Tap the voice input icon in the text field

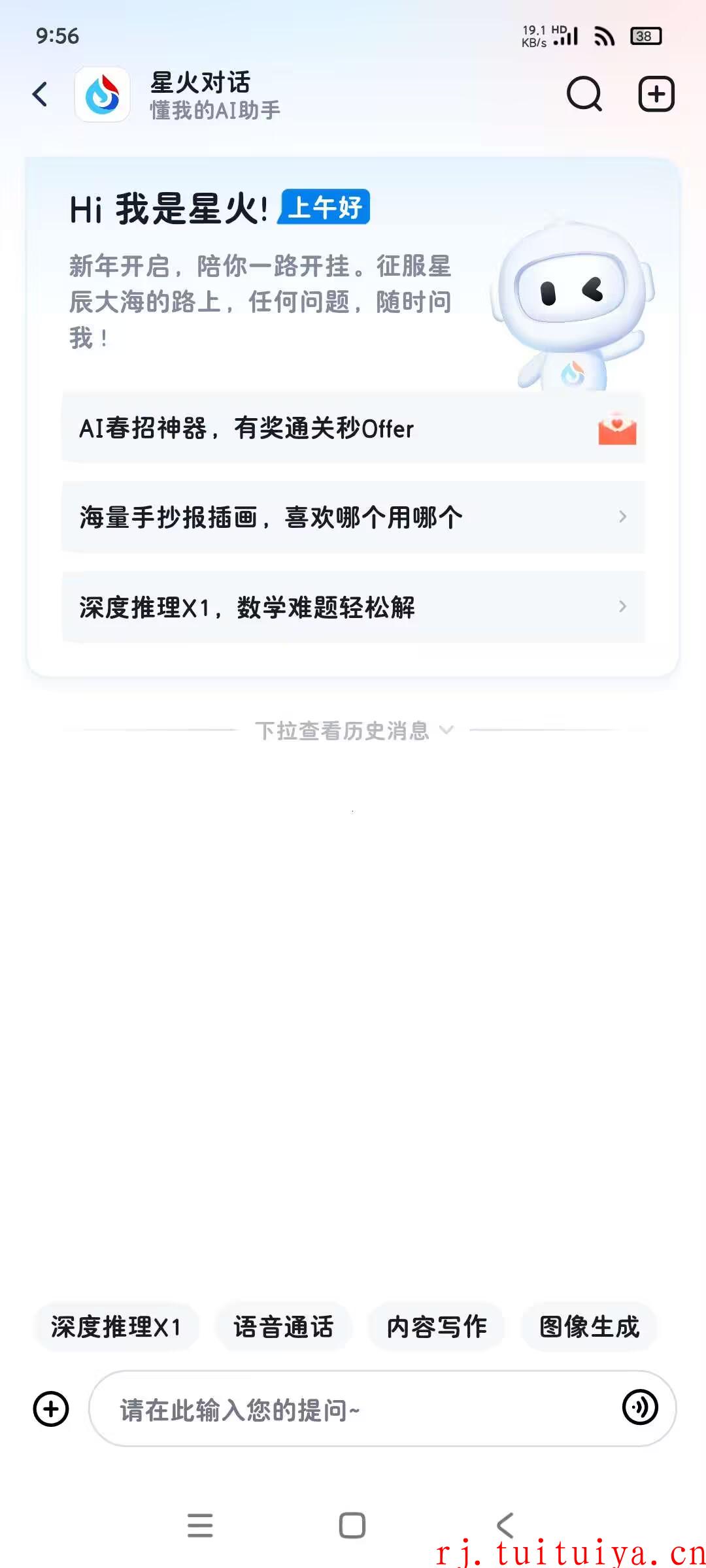click(640, 1407)
